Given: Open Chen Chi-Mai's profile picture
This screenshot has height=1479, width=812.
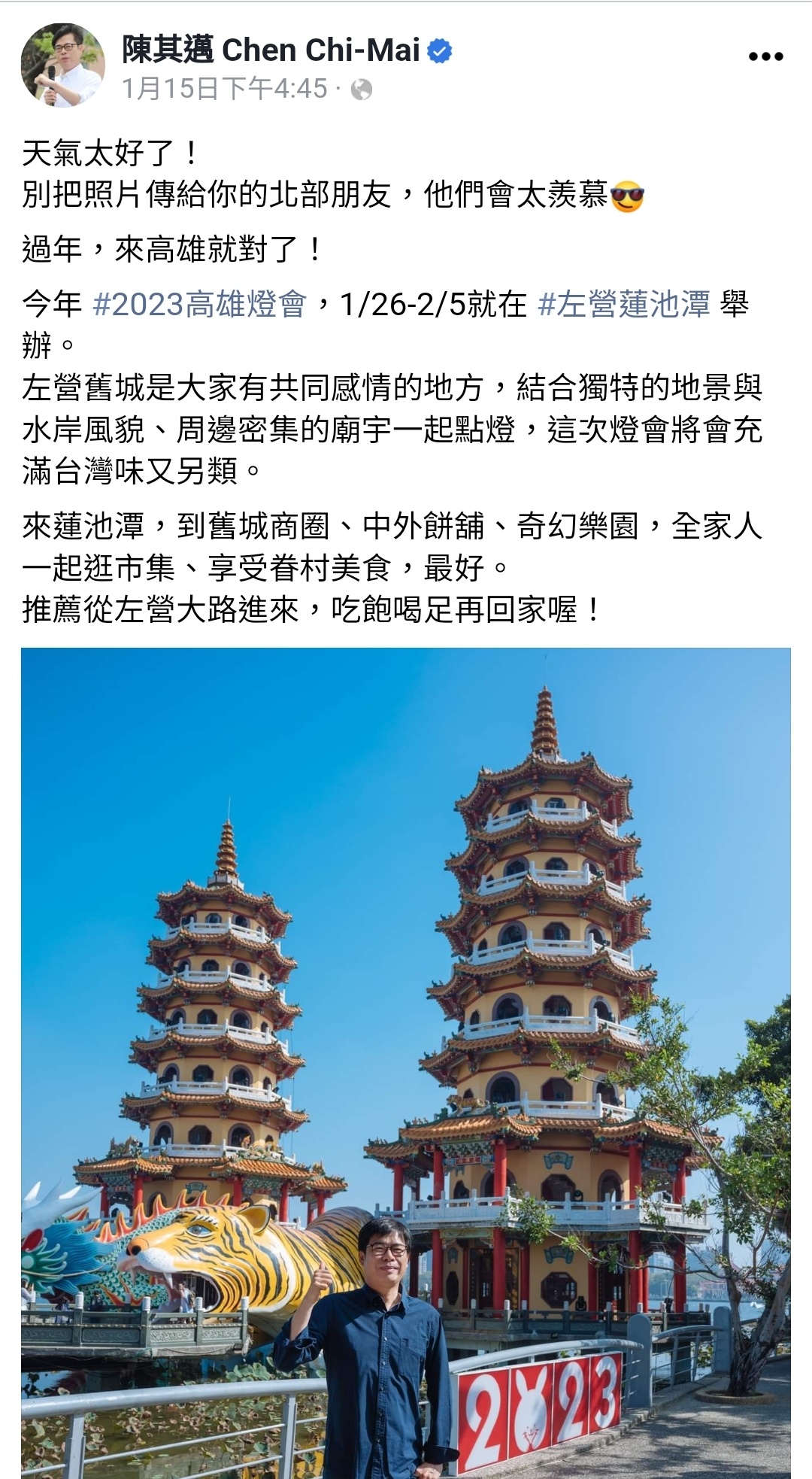Looking at the screenshot, I should (x=63, y=65).
